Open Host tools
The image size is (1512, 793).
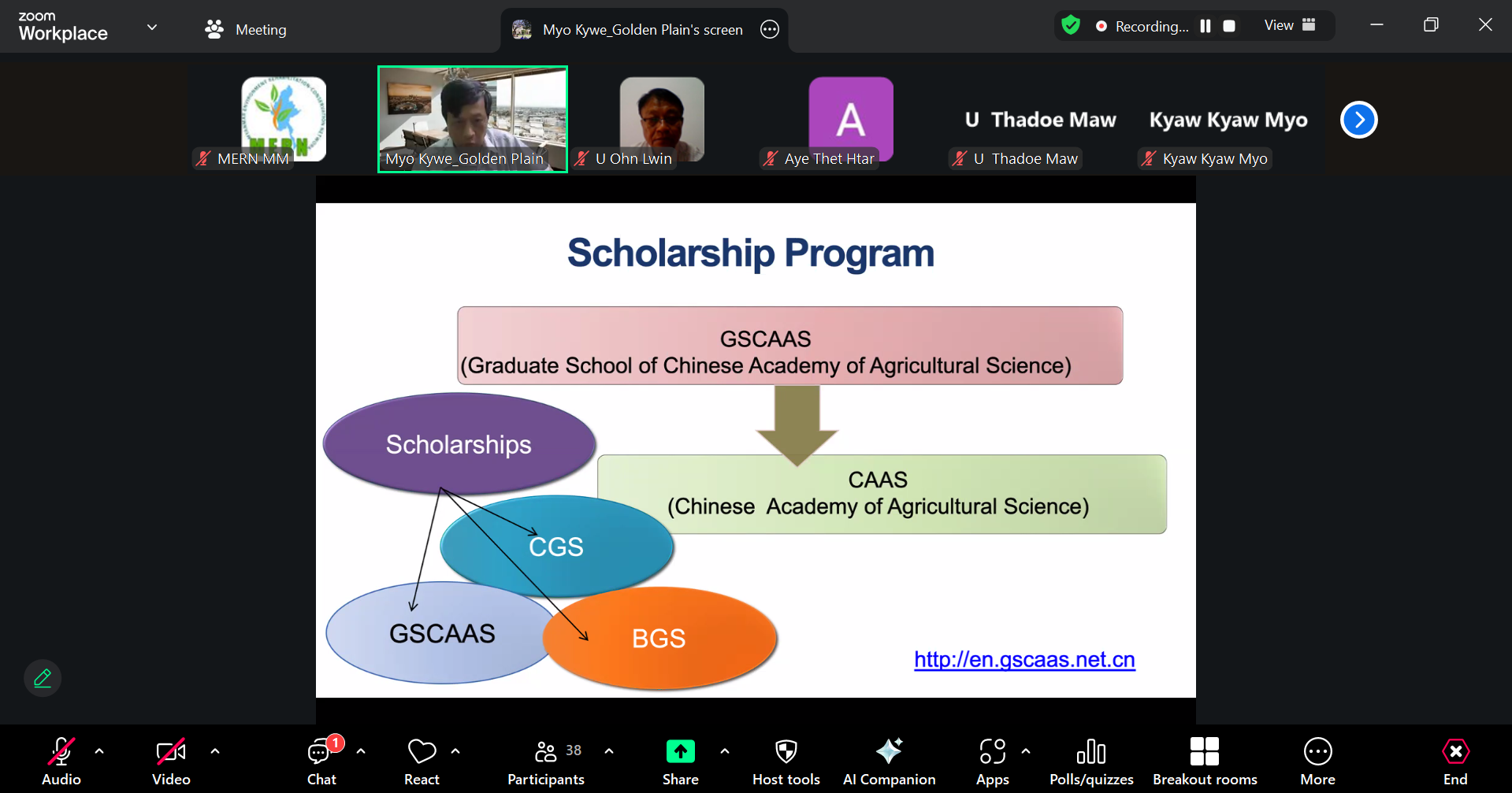pyautogui.click(x=786, y=761)
